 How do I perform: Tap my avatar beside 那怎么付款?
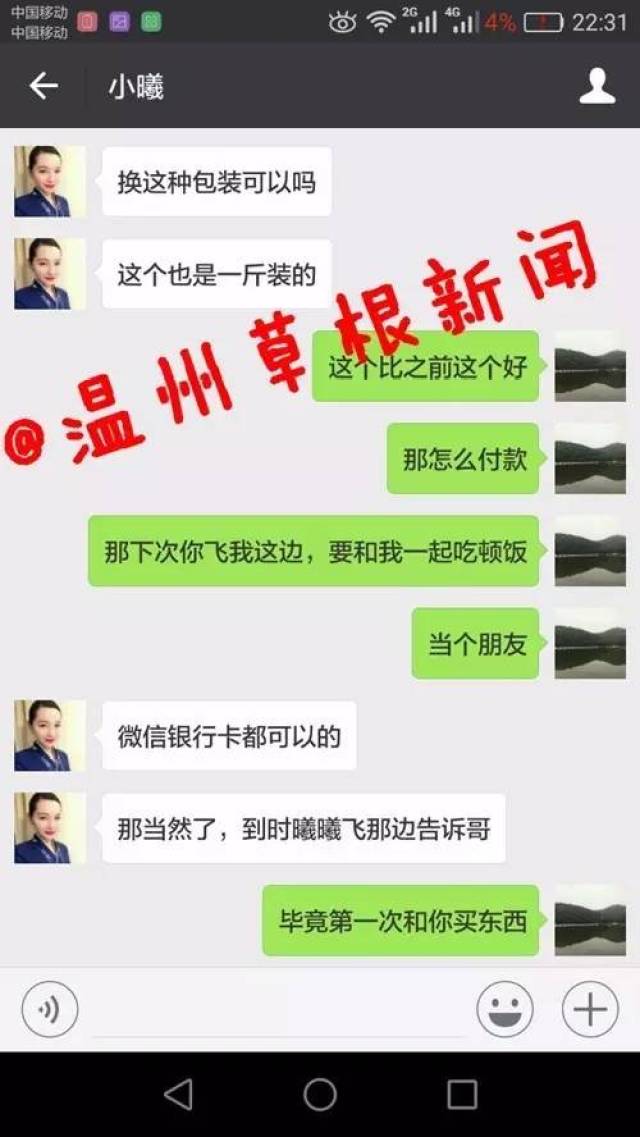pos(590,458)
